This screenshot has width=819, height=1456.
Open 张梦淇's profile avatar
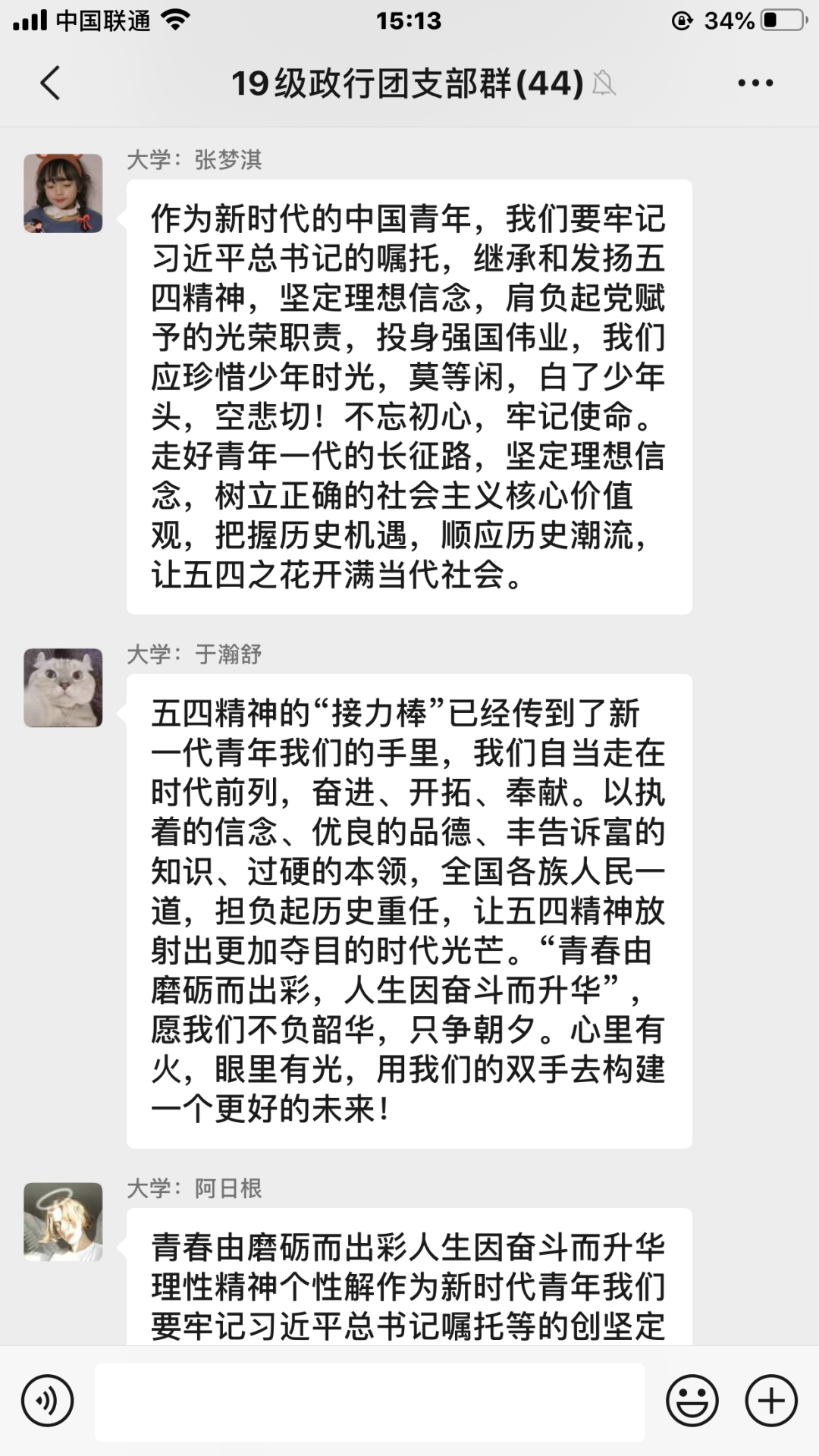tap(63, 193)
